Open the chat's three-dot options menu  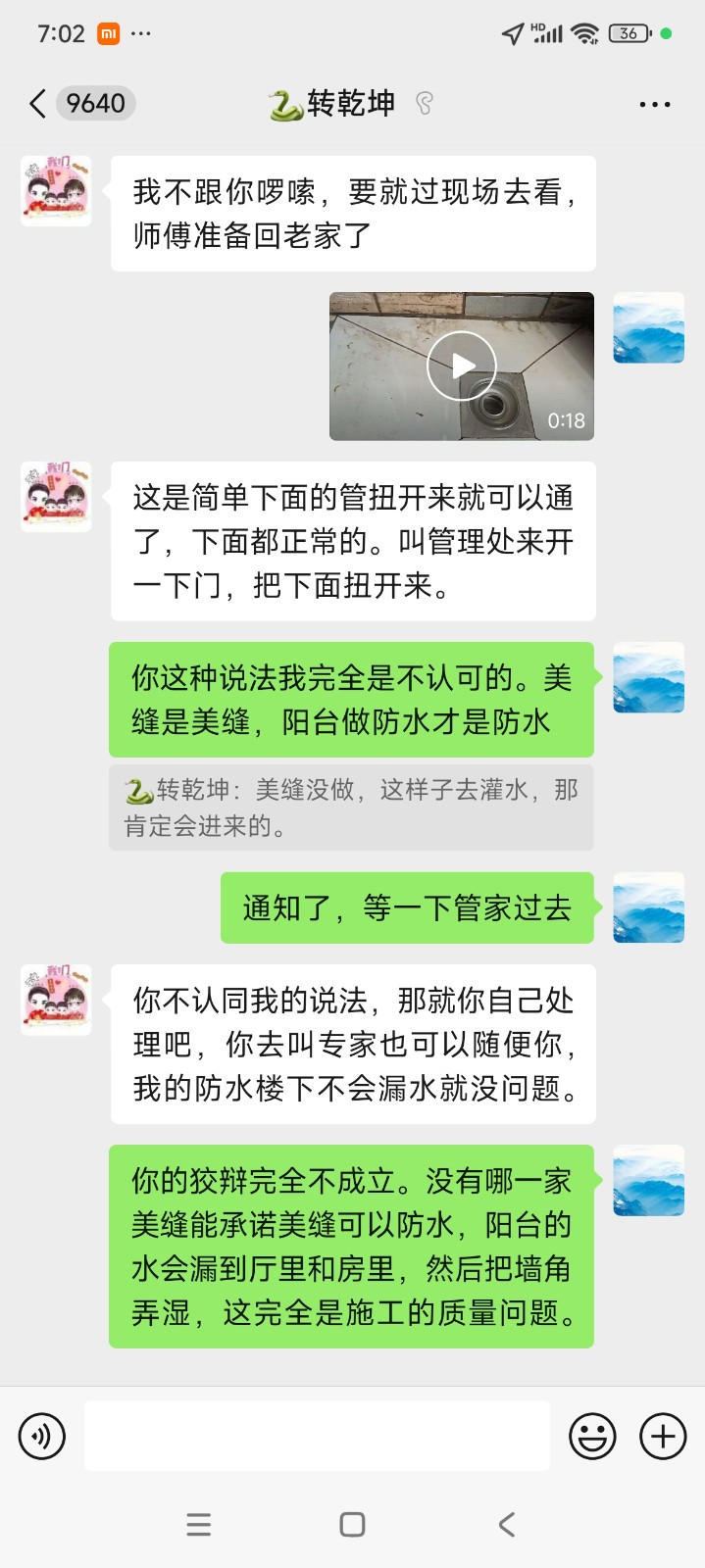click(654, 104)
